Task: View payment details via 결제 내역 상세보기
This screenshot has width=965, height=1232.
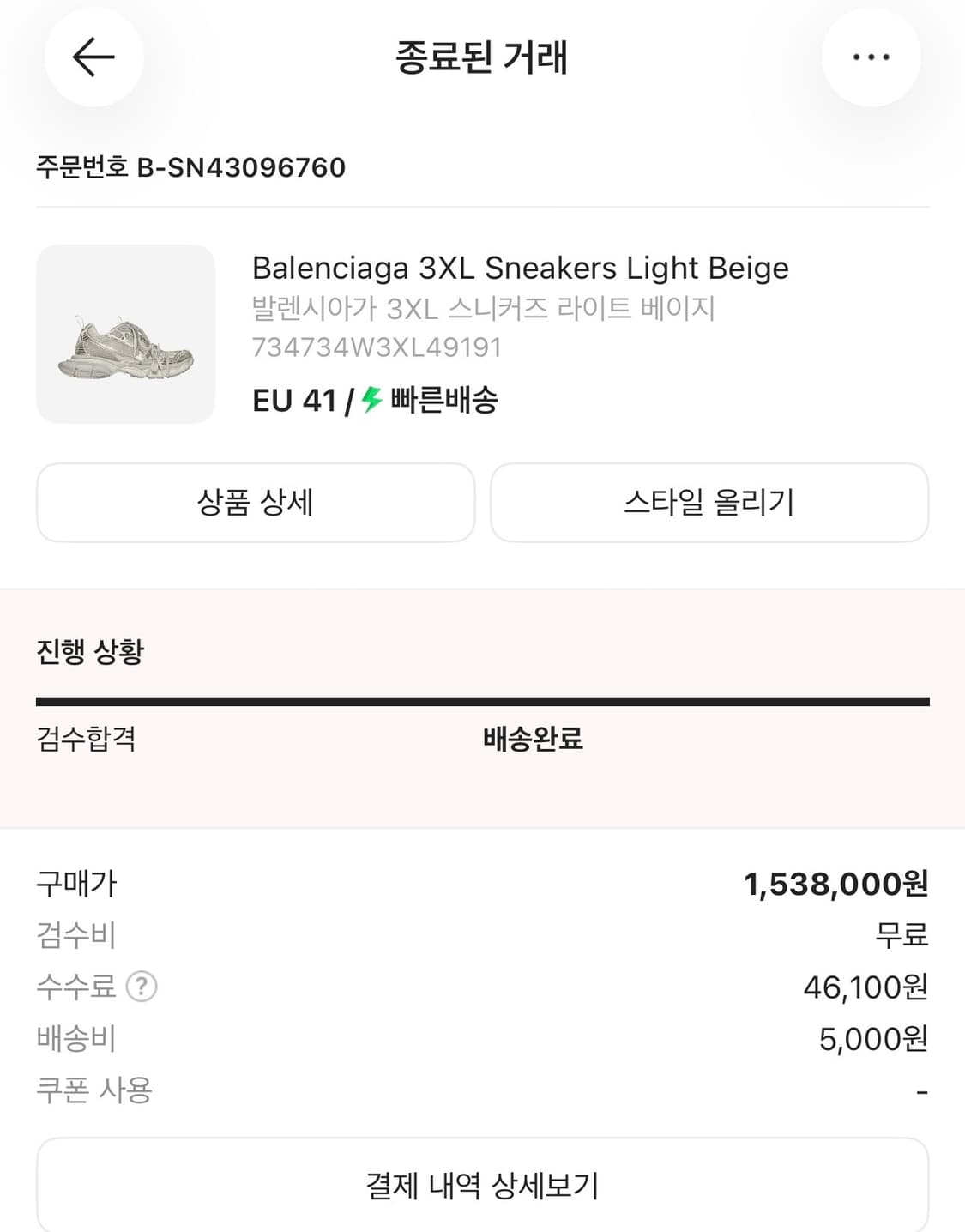Action: [x=482, y=1186]
